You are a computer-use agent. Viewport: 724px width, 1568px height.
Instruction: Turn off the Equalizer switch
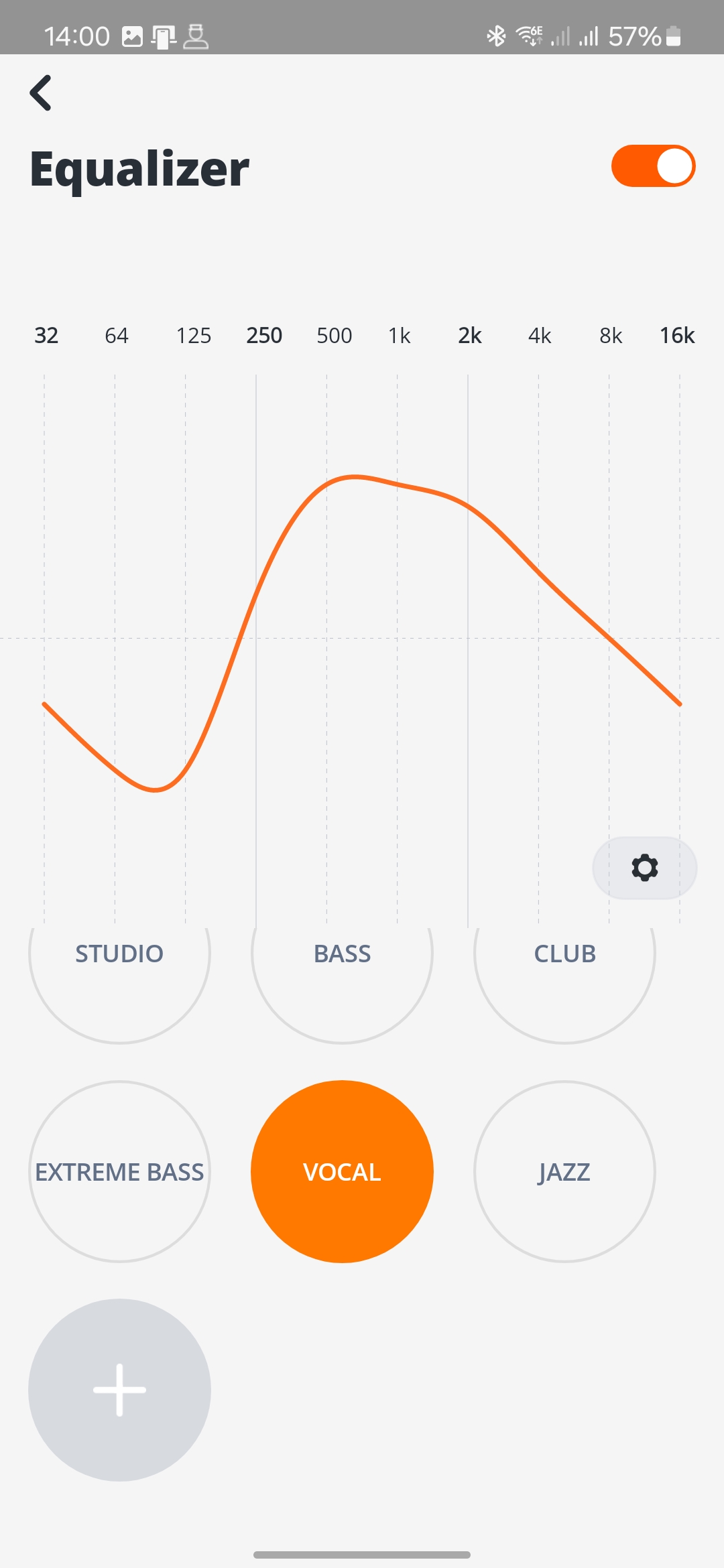coord(653,166)
